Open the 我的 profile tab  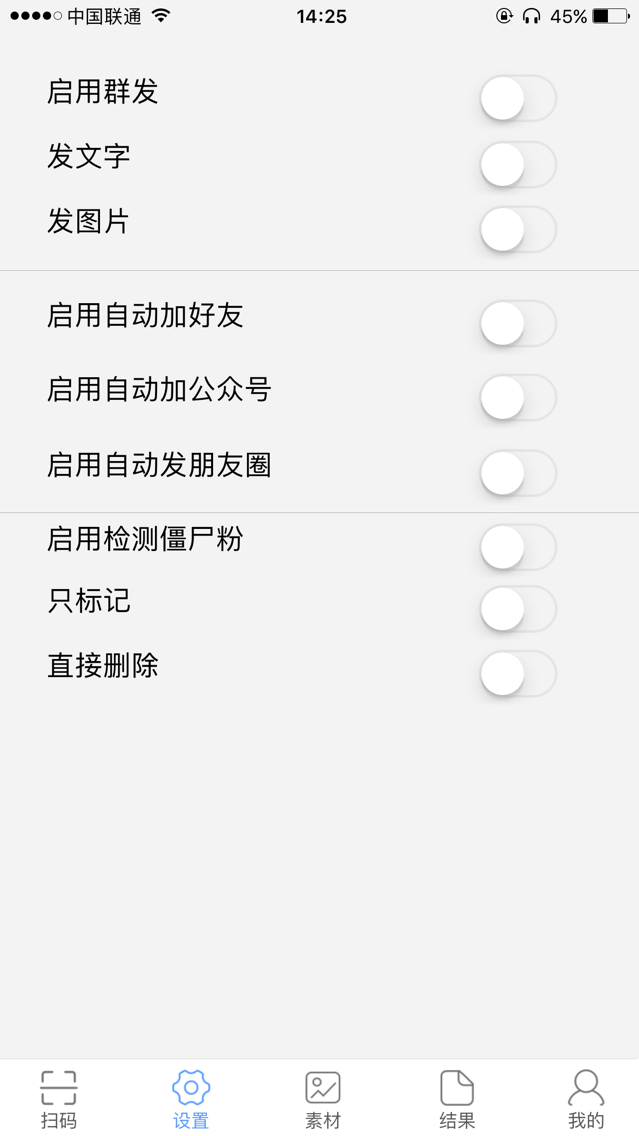tap(586, 1098)
